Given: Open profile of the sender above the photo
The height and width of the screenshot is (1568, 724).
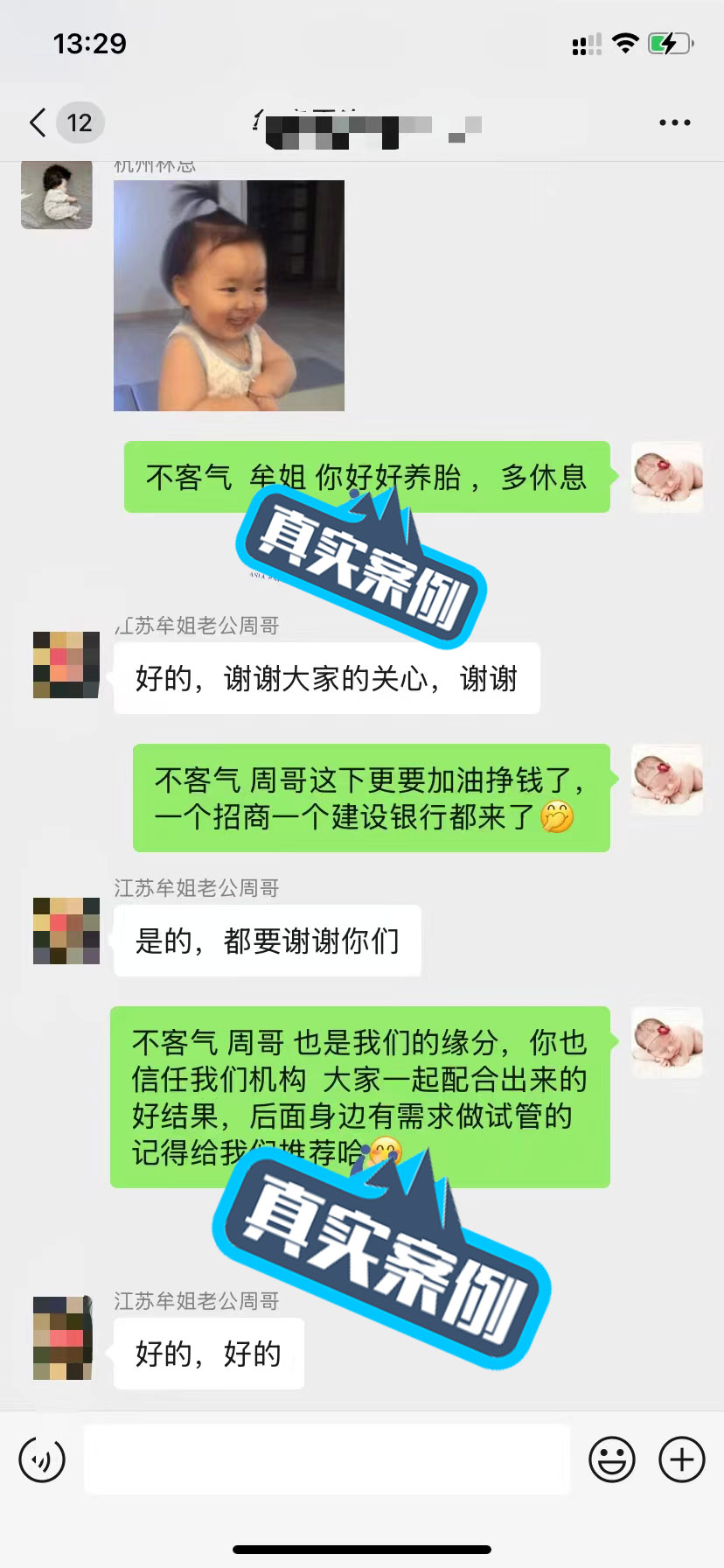Looking at the screenshot, I should 57,194.
